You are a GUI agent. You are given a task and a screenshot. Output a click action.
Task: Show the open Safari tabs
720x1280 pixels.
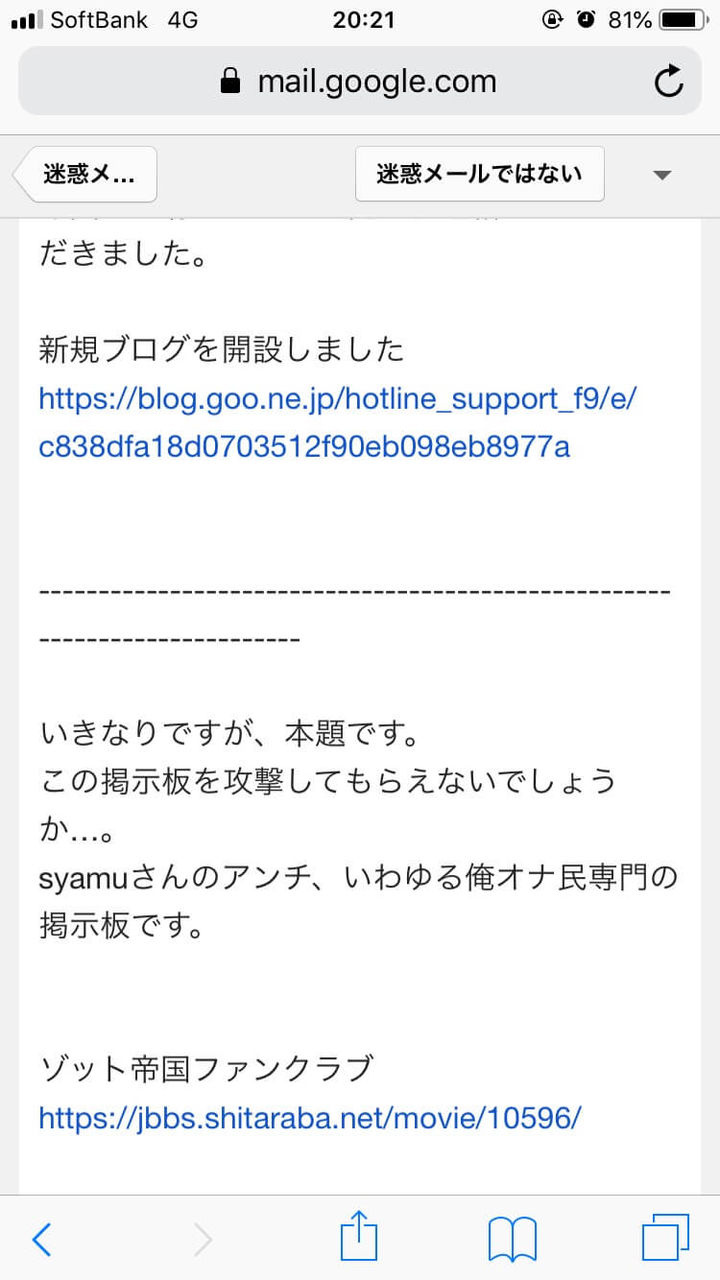pyautogui.click(x=666, y=1238)
